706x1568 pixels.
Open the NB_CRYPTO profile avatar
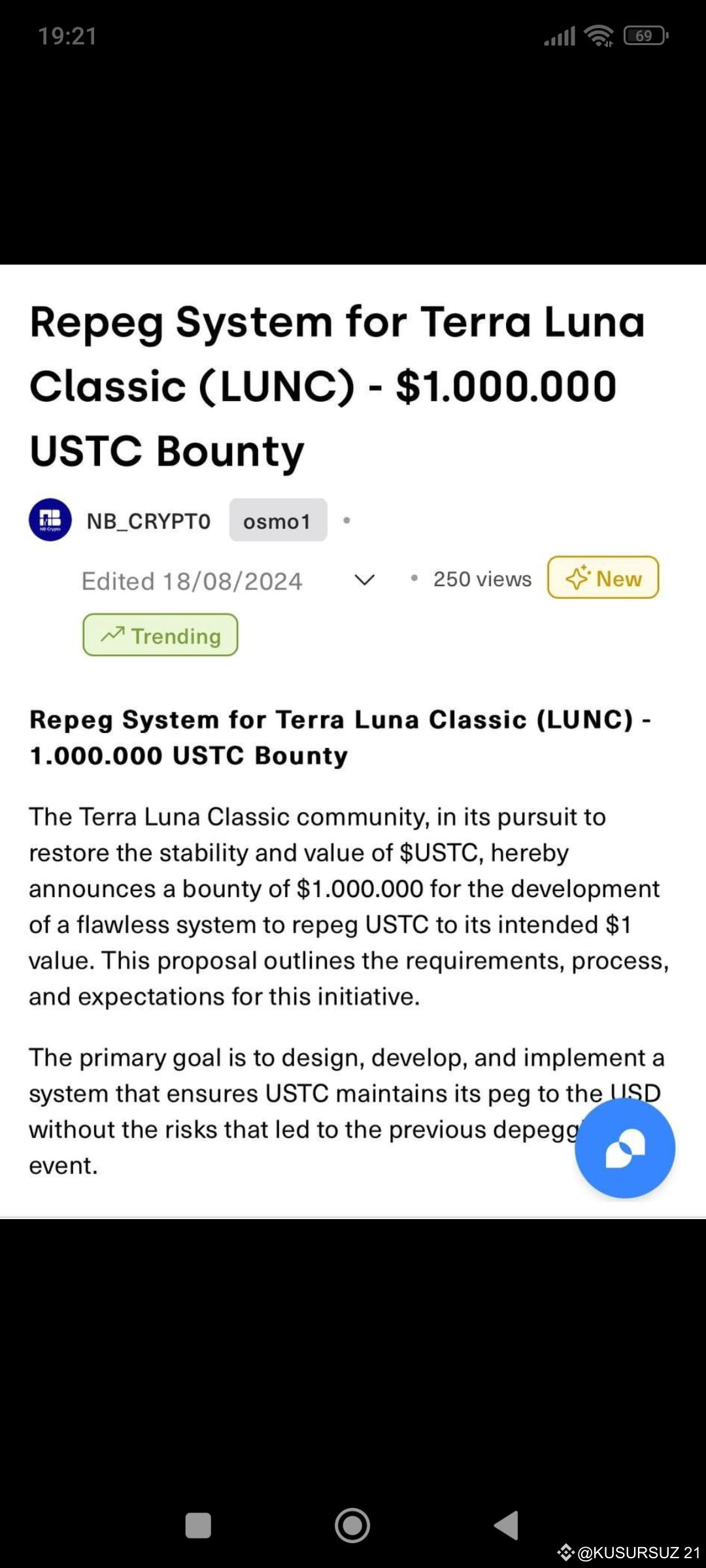[49, 521]
